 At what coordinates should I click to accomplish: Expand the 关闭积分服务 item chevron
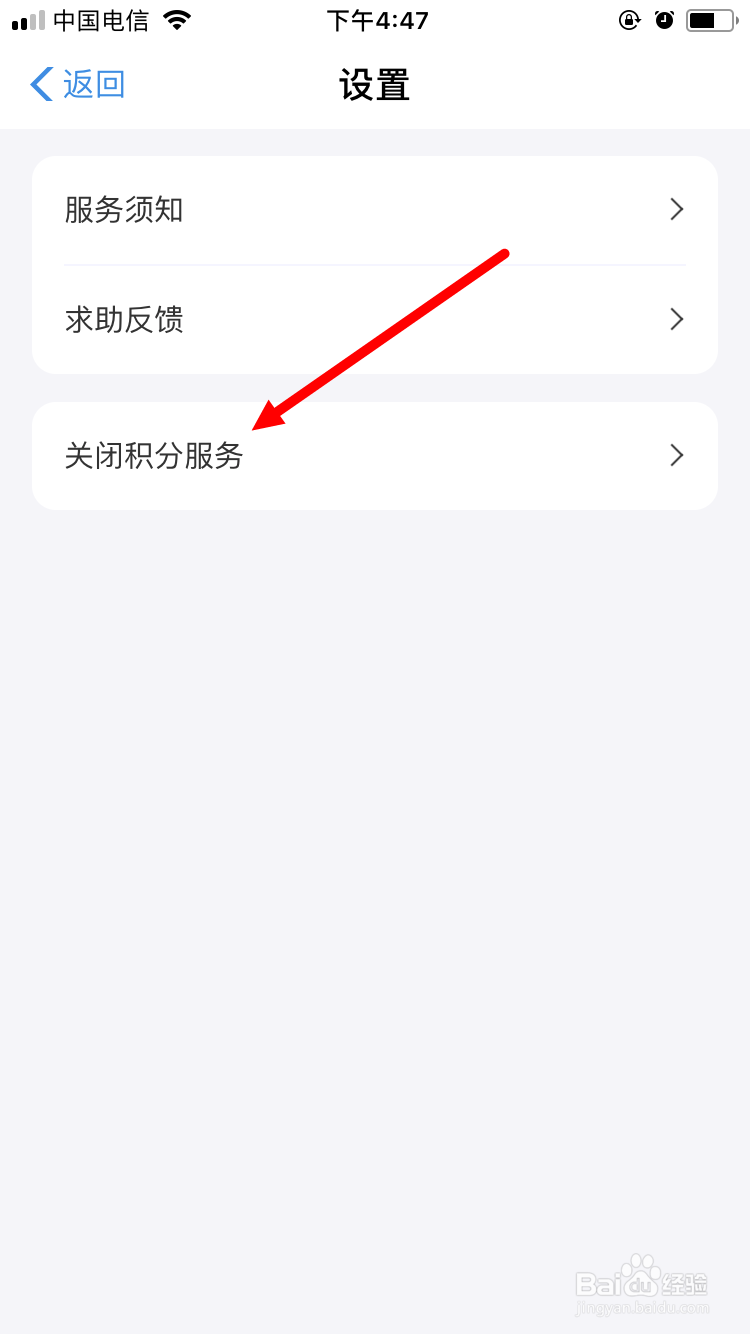pyautogui.click(x=677, y=456)
